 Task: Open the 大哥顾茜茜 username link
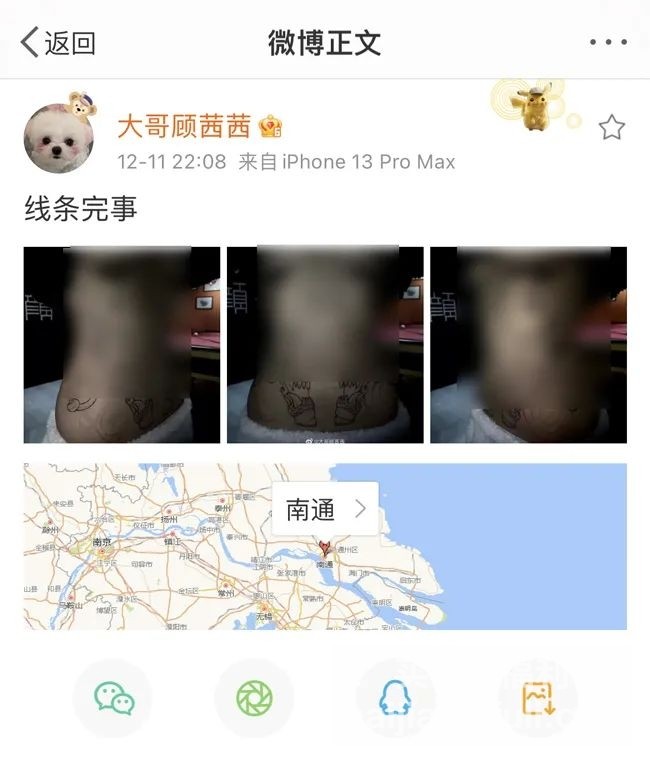click(x=183, y=127)
